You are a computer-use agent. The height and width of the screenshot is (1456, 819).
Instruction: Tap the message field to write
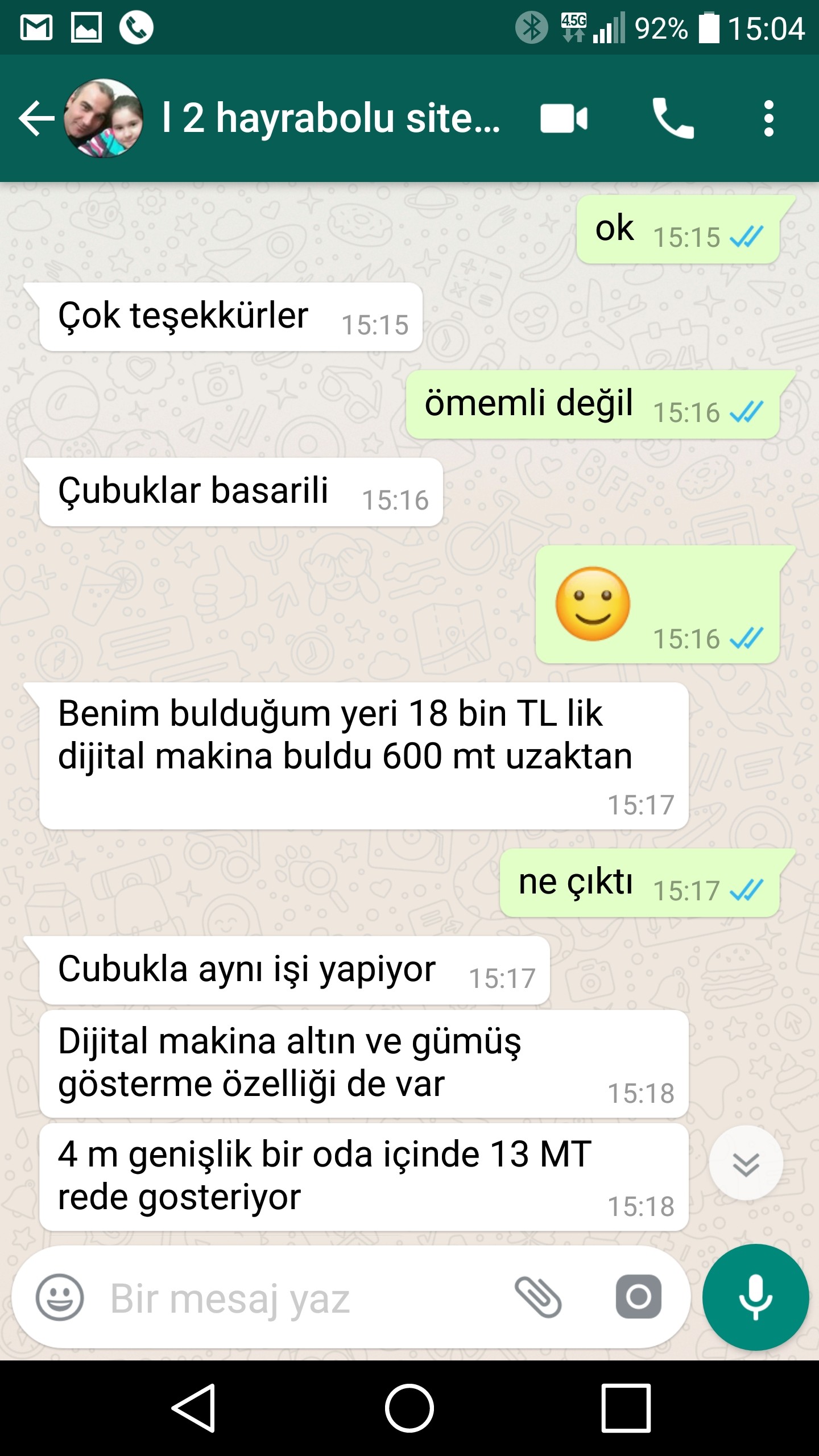[x=301, y=1297]
